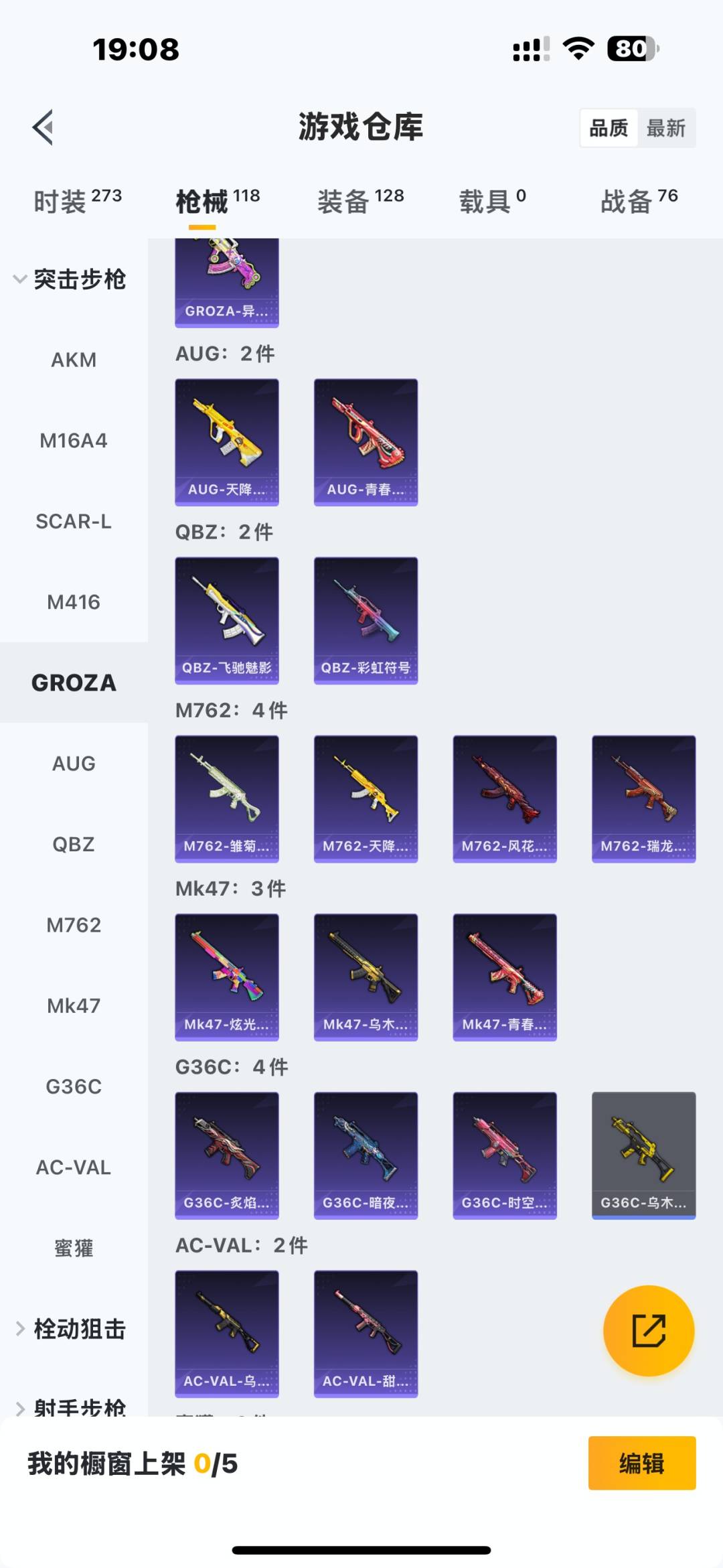
Task: Open the 战备 tab
Action: [639, 201]
